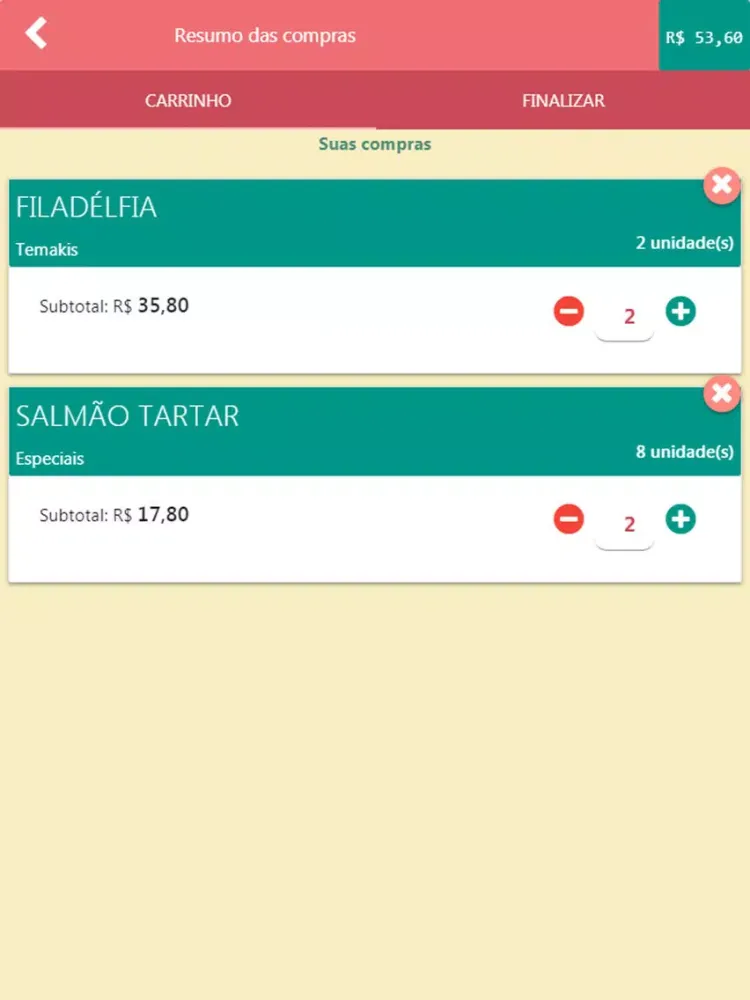Viewport: 750px width, 1000px height.
Task: Increase SALMÃO TARTAR quantity with plus icon
Action: [681, 519]
